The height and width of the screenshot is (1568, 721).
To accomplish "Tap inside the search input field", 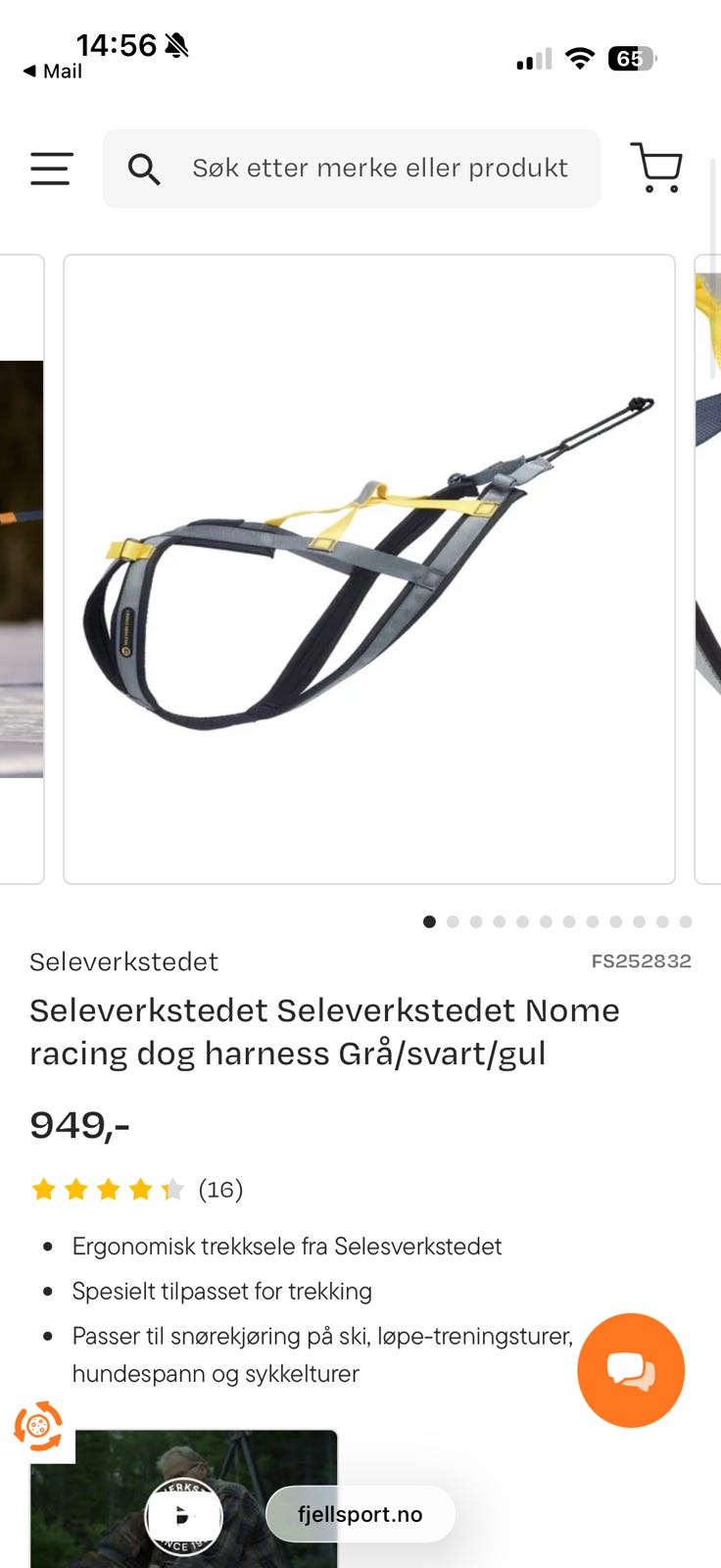I will [382, 168].
